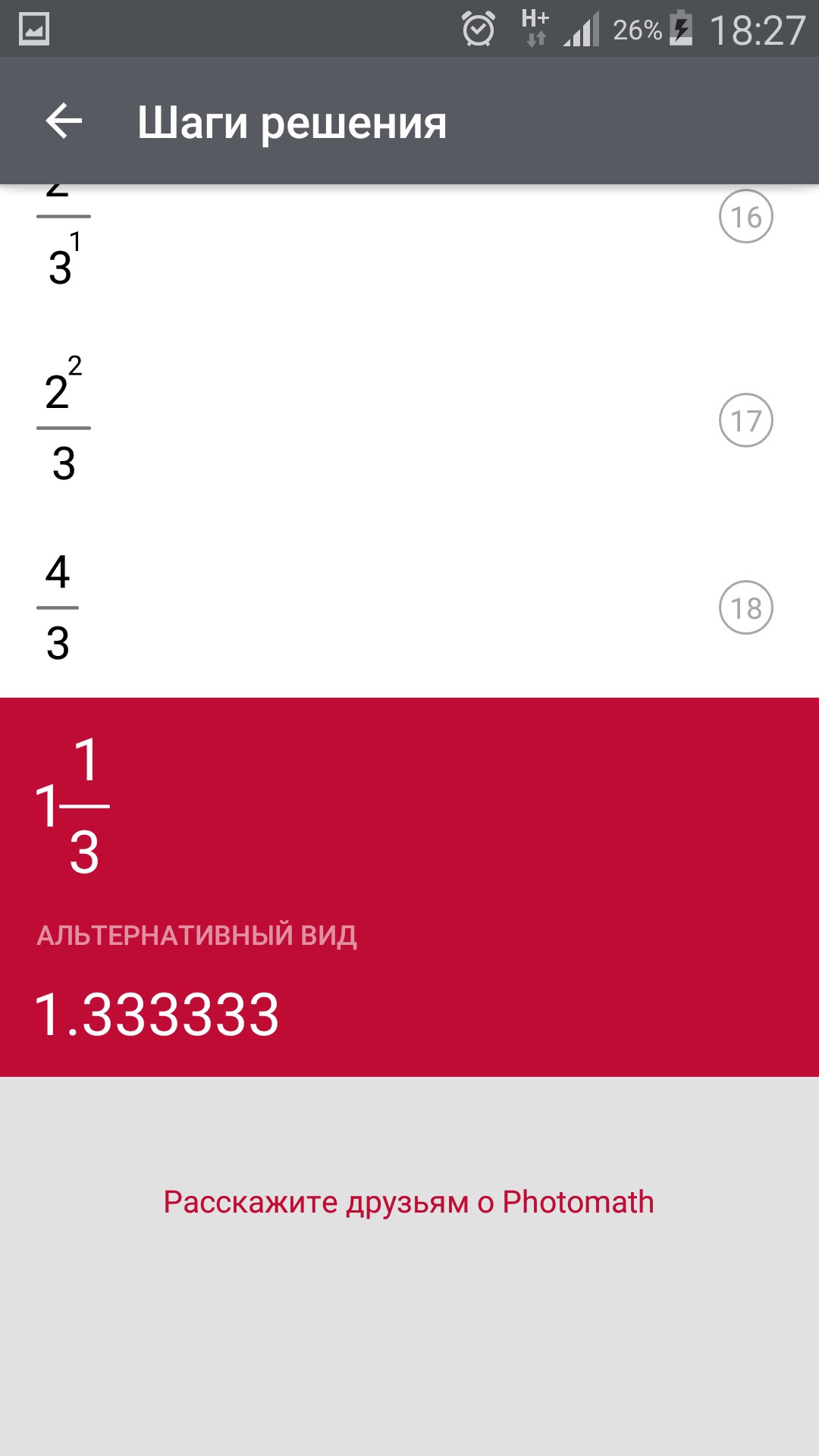Expand solution step 17

745,420
